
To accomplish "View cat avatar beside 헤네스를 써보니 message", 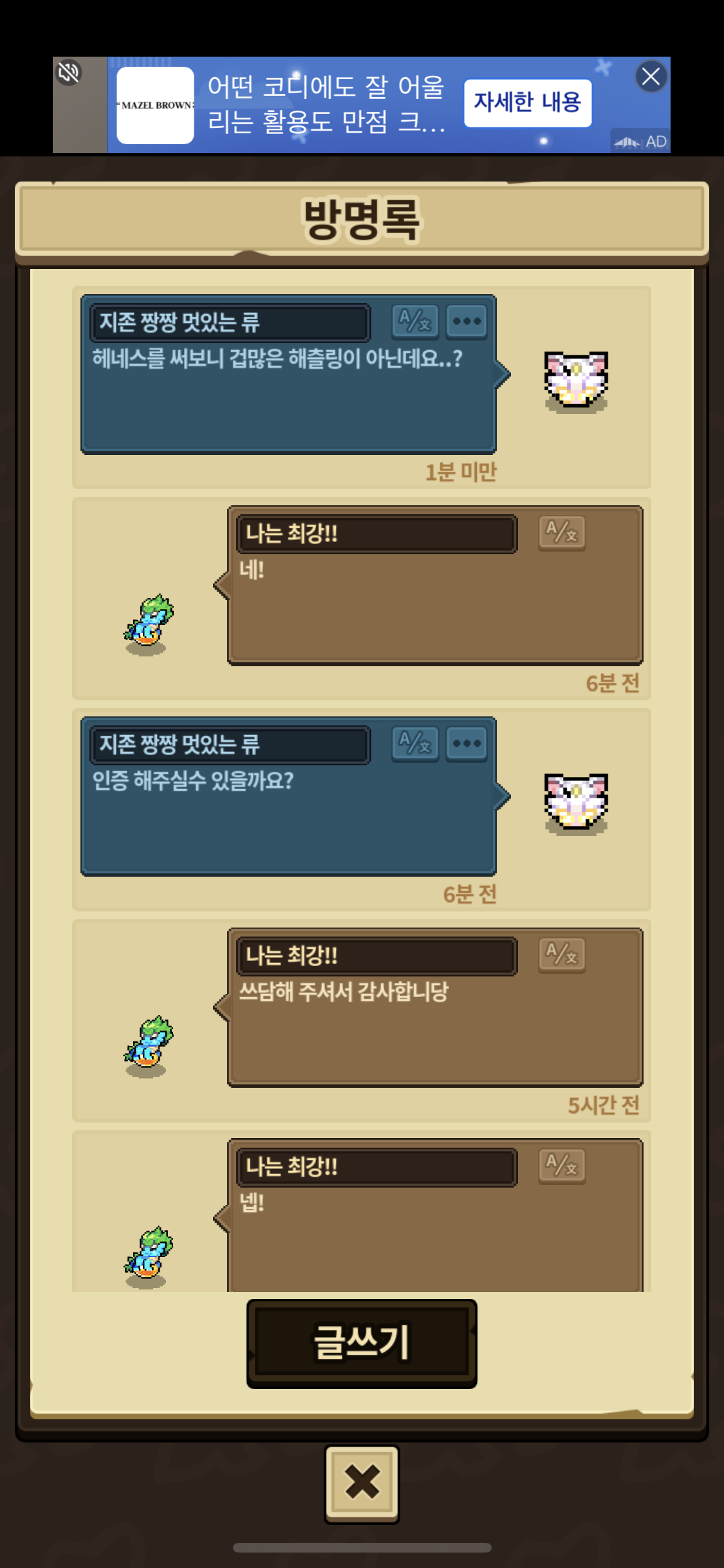I will (x=576, y=380).
